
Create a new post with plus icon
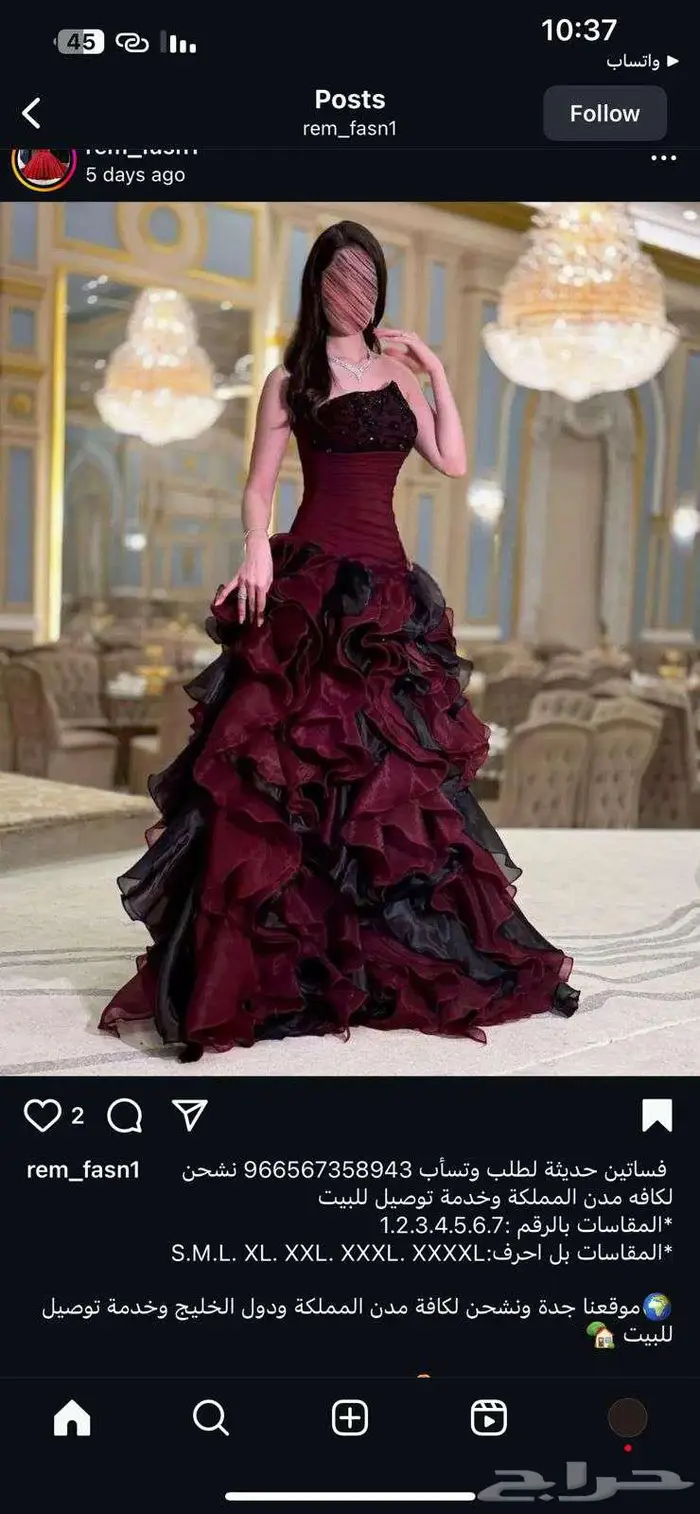coord(350,1417)
